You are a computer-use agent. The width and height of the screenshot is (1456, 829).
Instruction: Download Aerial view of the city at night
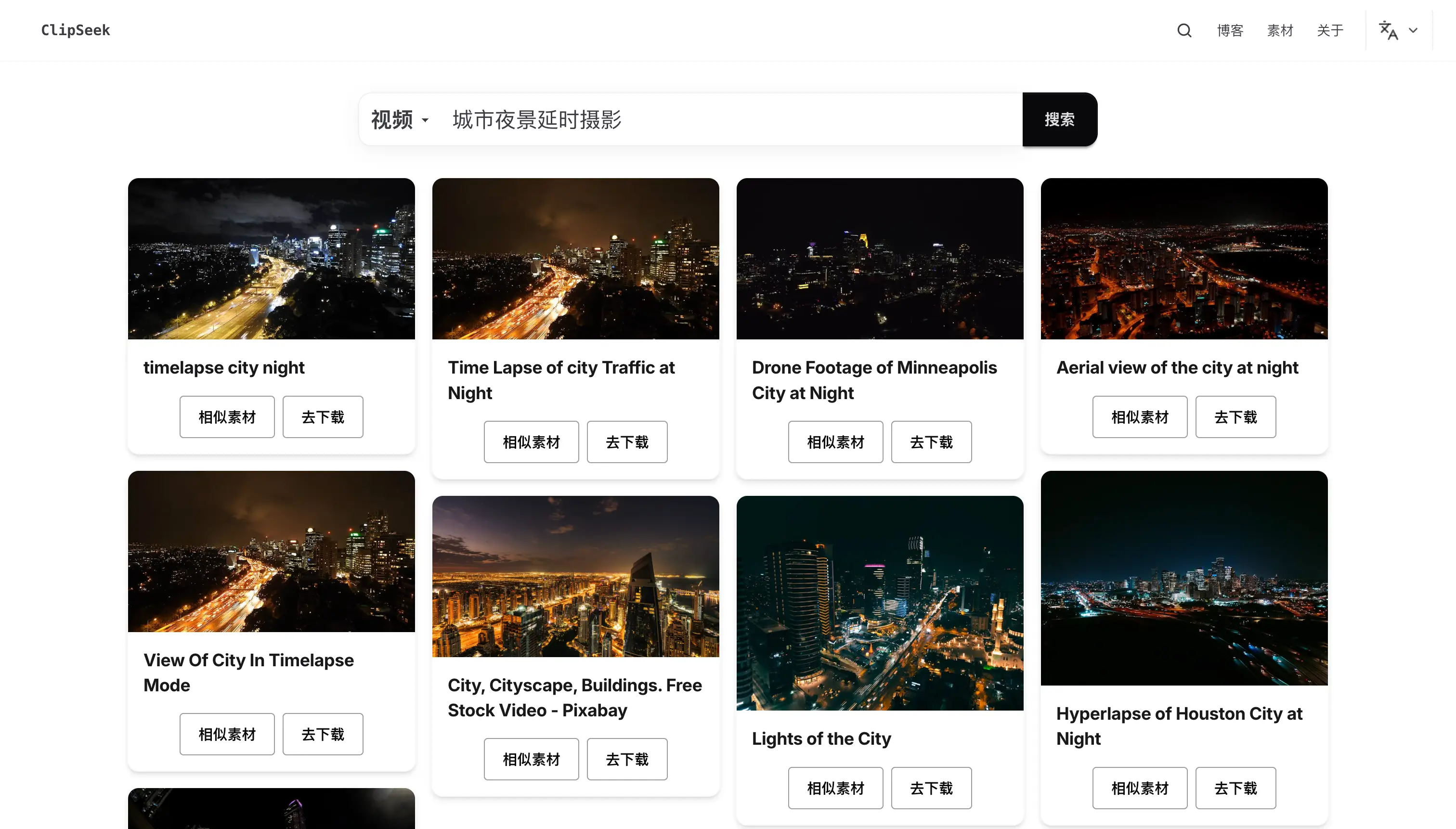click(x=1235, y=417)
